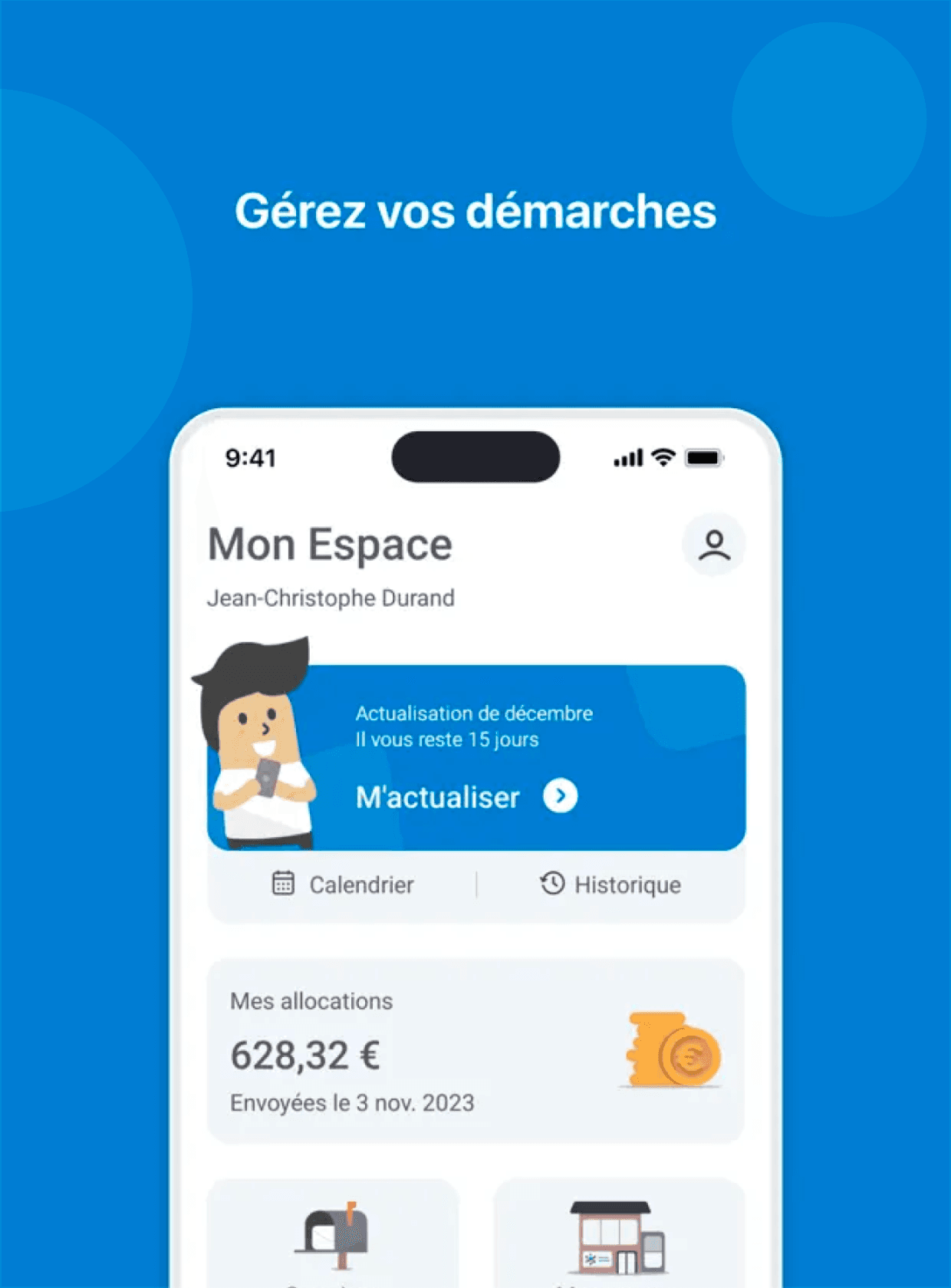Click the cellular signal bars indicator

pos(626,456)
